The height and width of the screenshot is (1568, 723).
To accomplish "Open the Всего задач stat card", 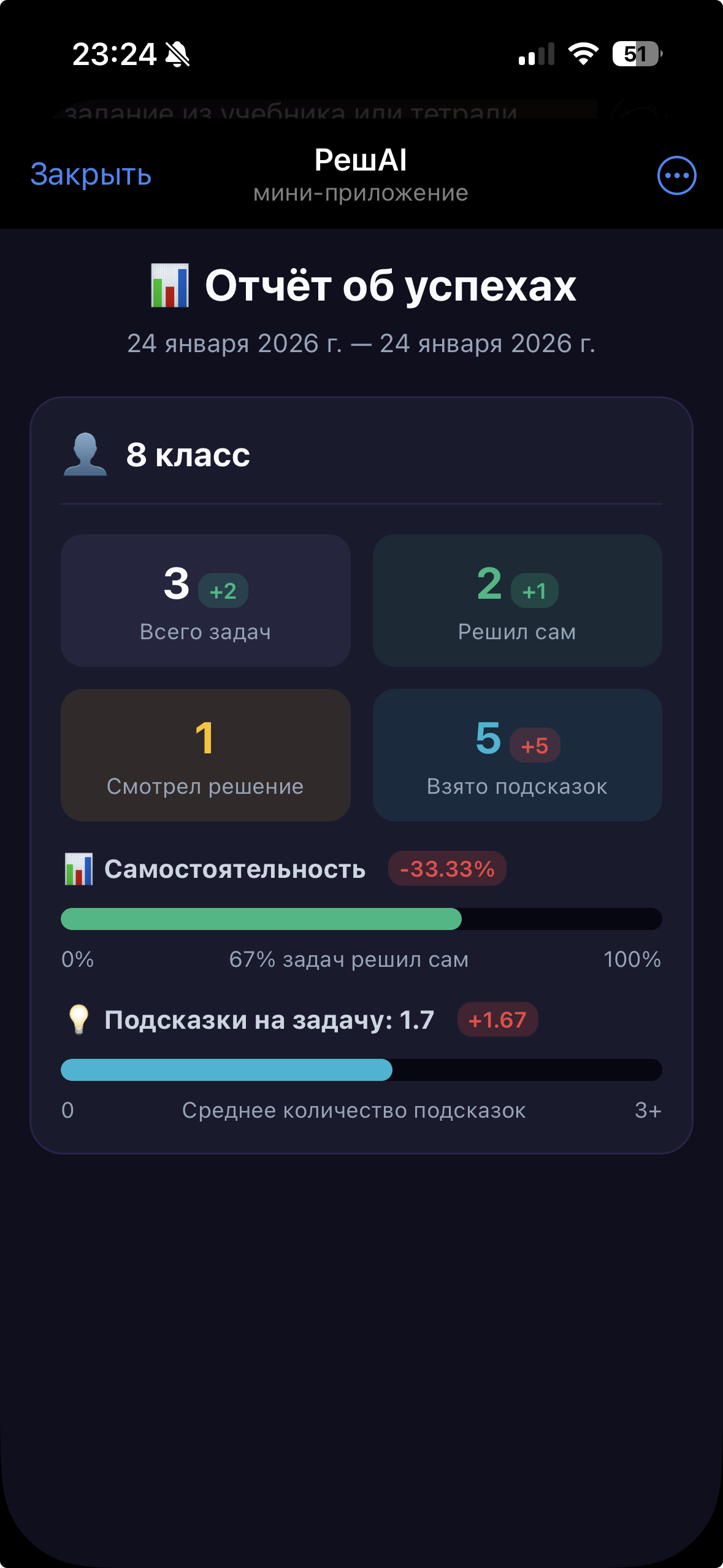I will coord(205,600).
